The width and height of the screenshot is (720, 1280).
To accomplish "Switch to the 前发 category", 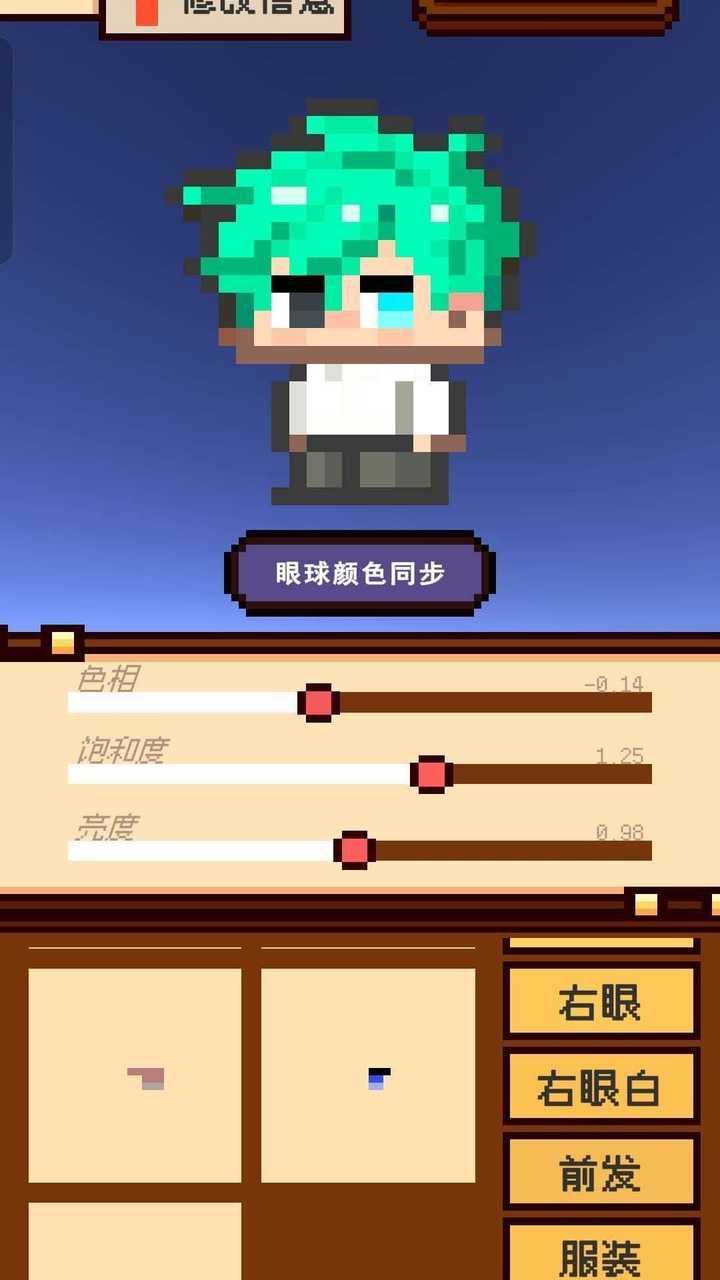I will point(600,1171).
